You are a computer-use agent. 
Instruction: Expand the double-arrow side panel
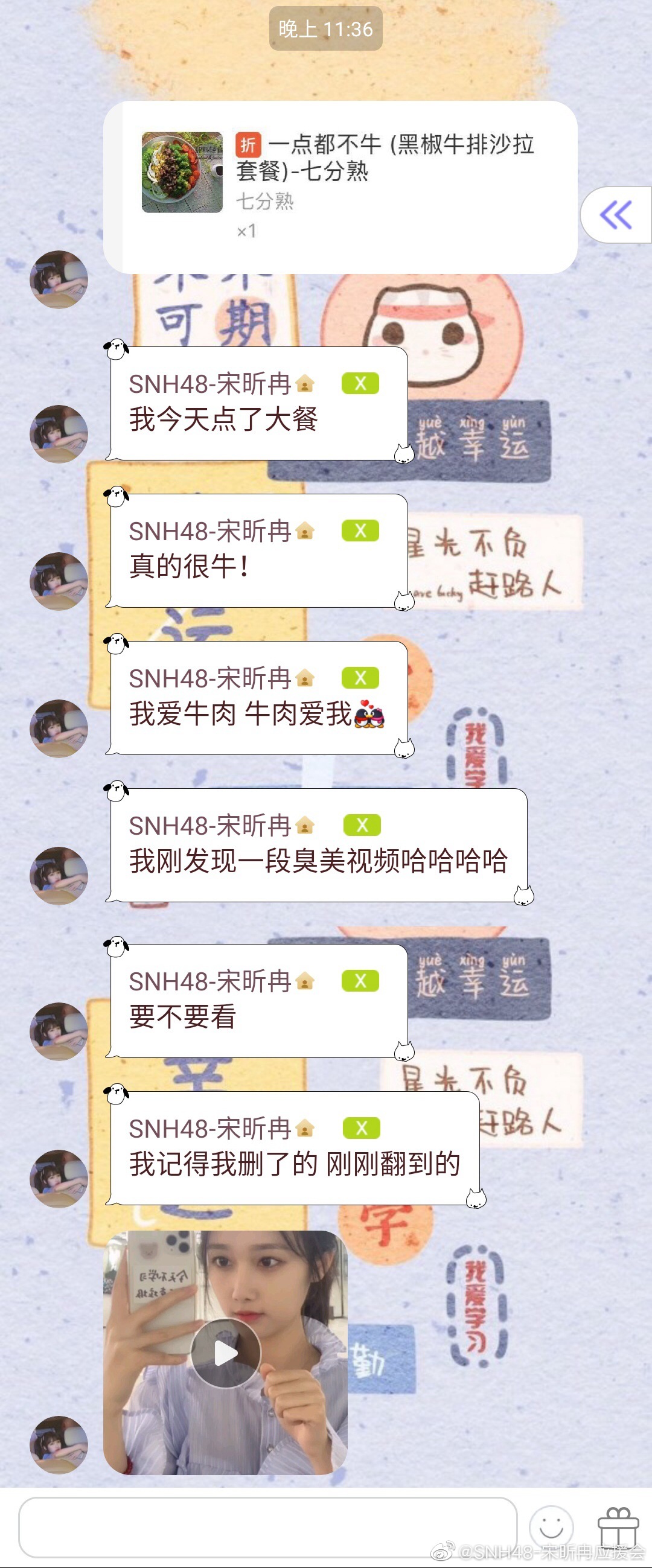coord(616,215)
